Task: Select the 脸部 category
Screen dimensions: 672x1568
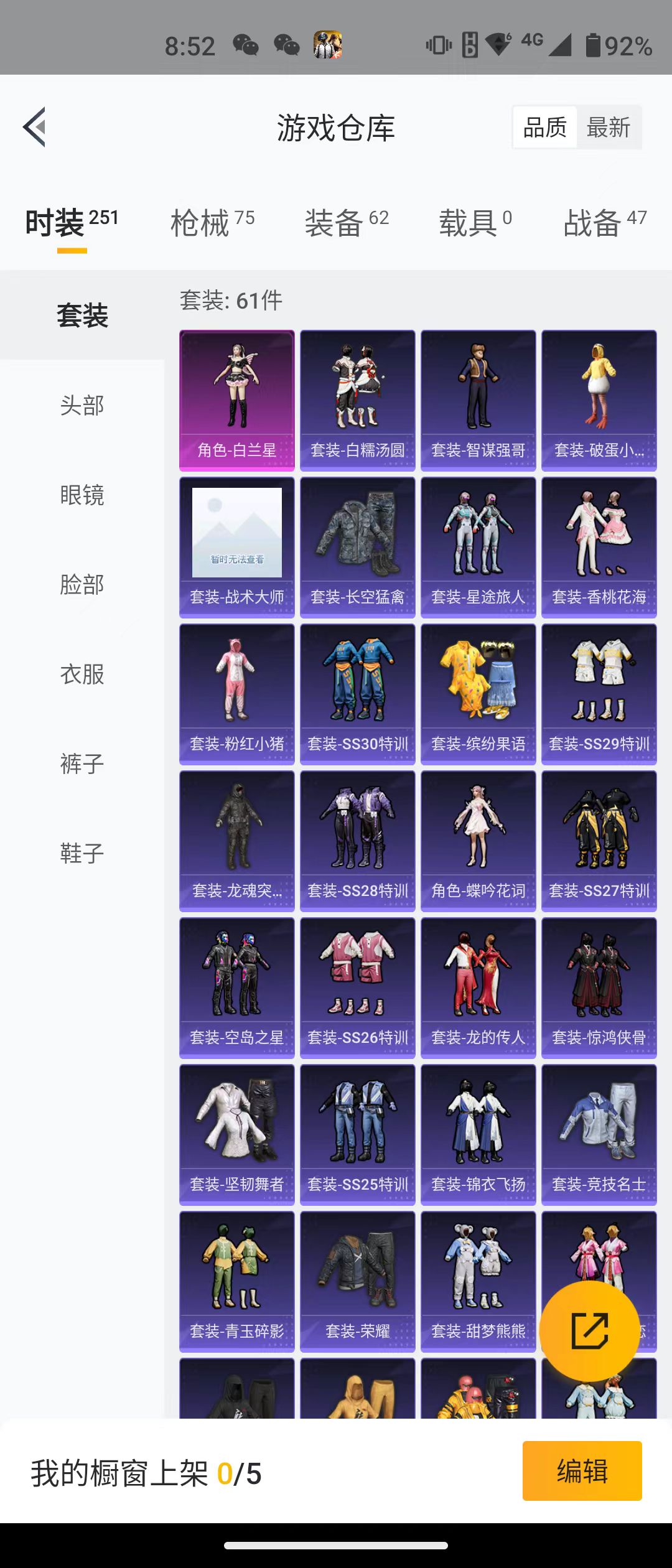Action: [82, 585]
